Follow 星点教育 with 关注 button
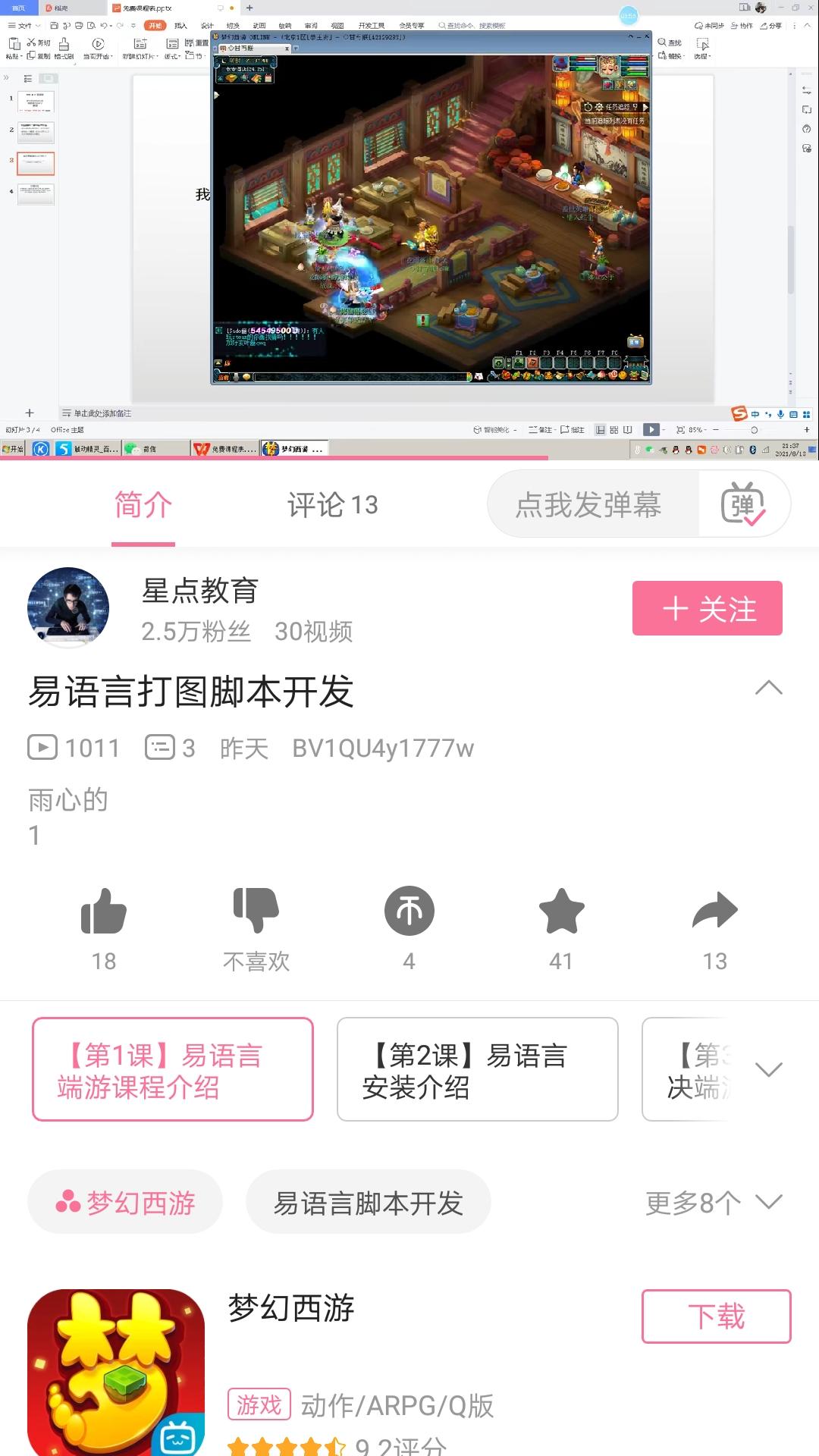The width and height of the screenshot is (819, 1456). 707,608
